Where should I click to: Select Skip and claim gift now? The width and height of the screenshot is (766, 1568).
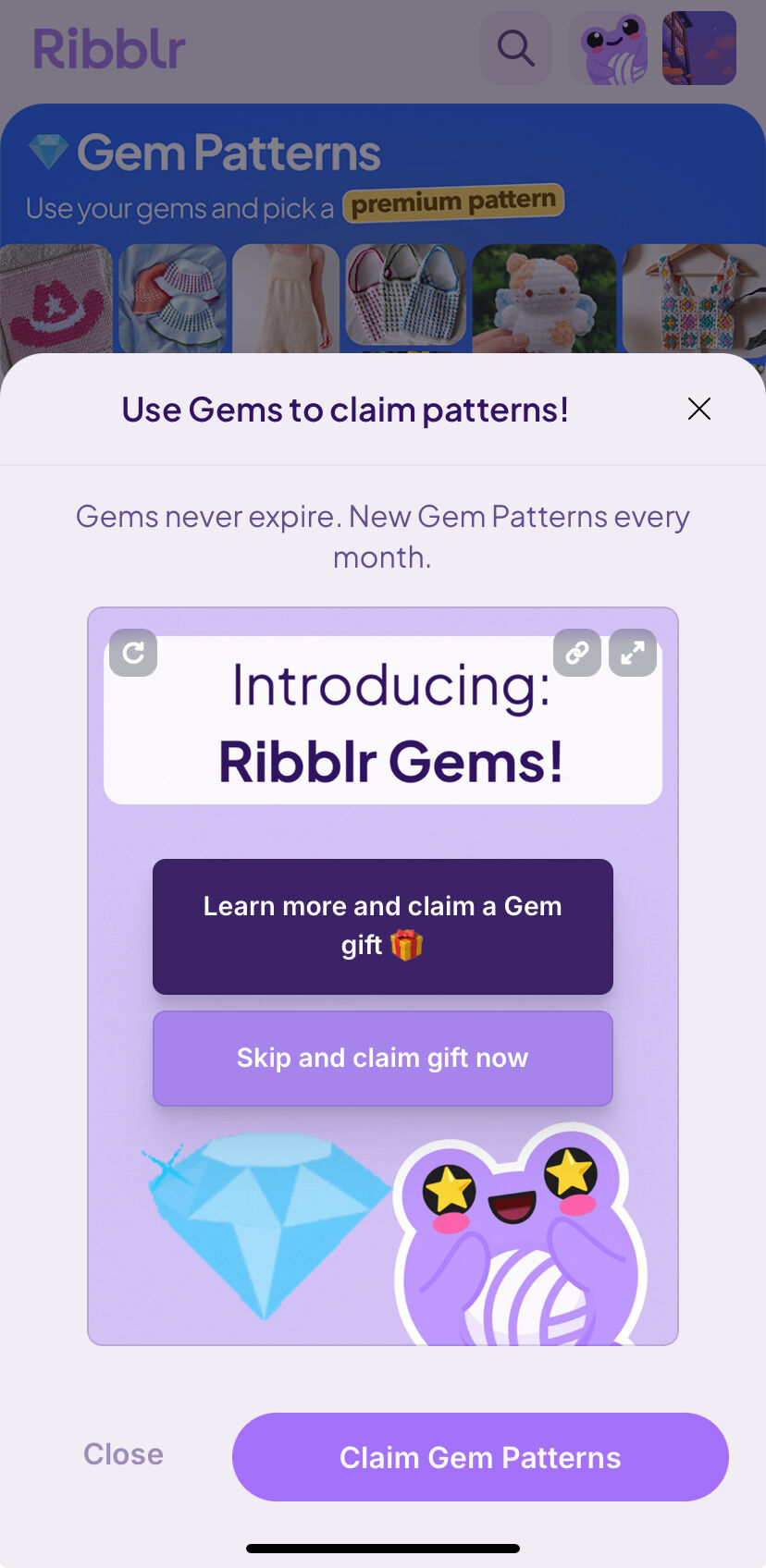(383, 1058)
